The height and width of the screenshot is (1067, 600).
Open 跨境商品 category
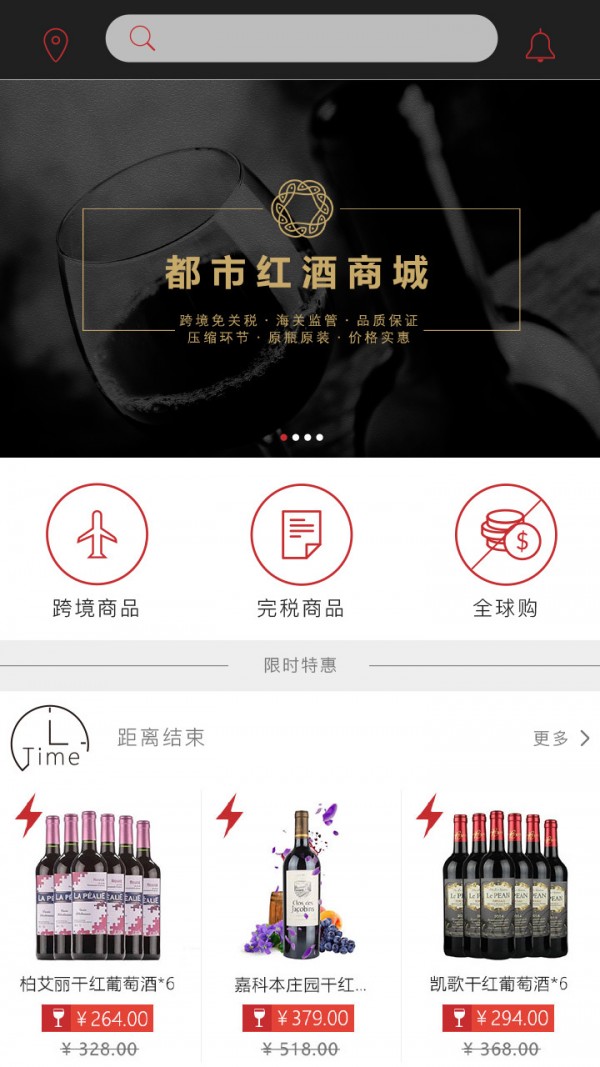tap(97, 551)
